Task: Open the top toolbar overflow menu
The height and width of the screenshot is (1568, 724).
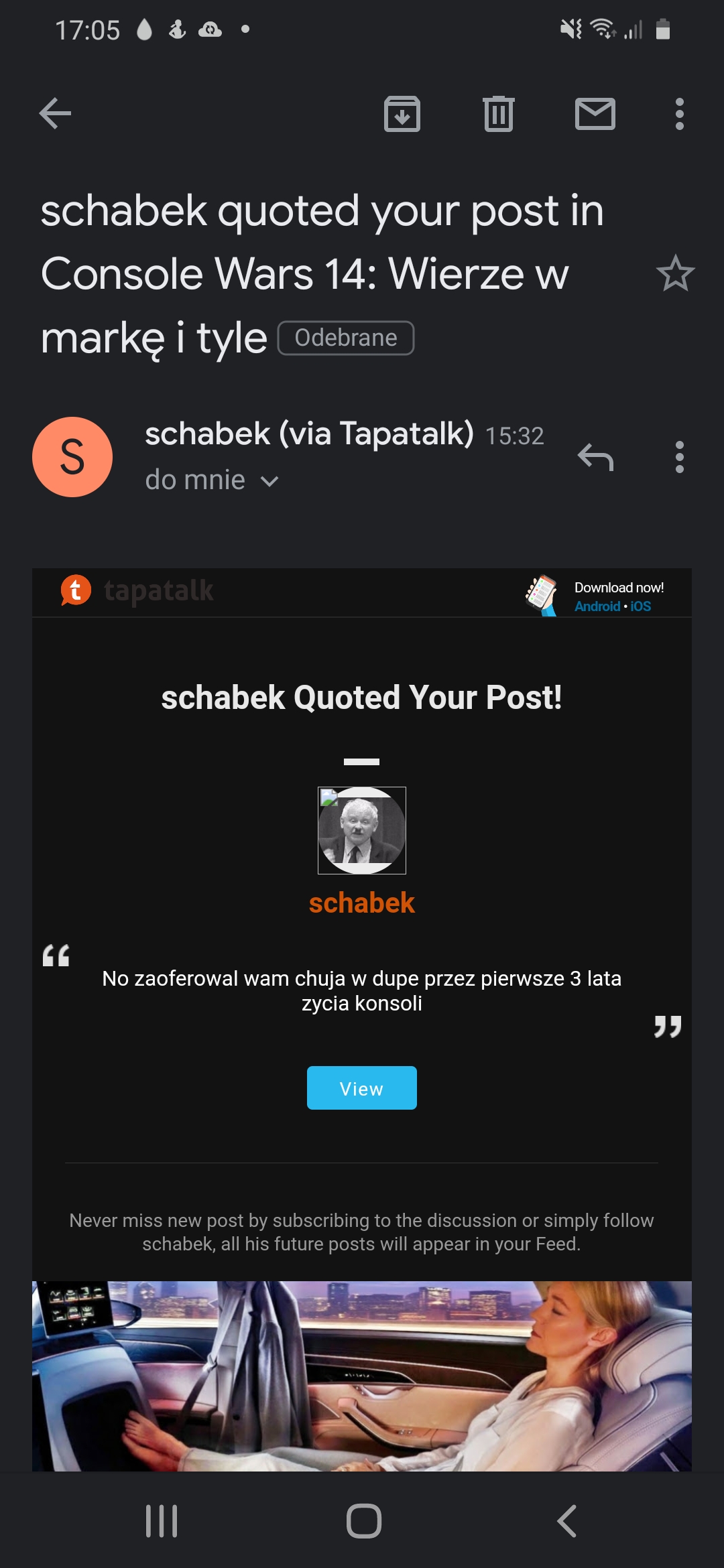Action: [679, 113]
